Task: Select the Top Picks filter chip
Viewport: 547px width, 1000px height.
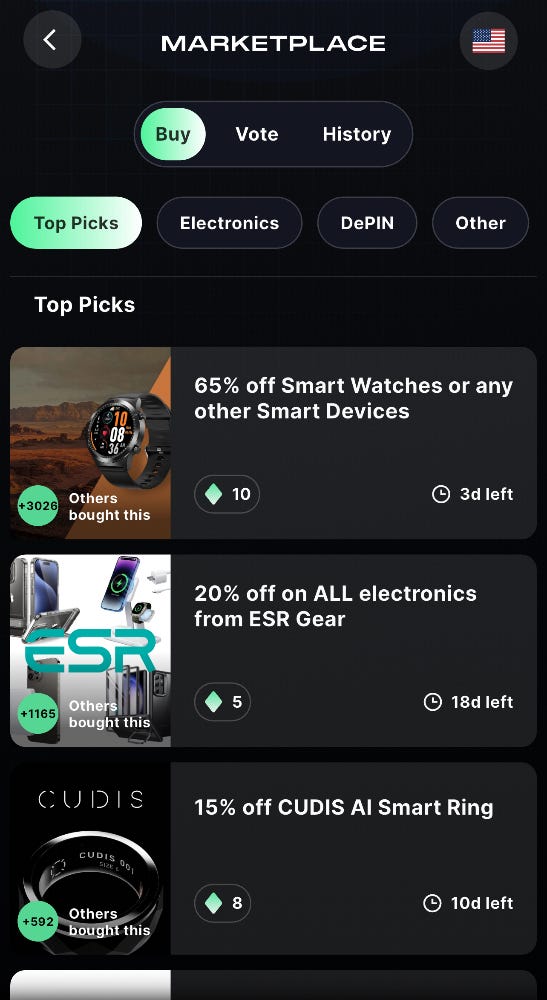Action: click(76, 223)
